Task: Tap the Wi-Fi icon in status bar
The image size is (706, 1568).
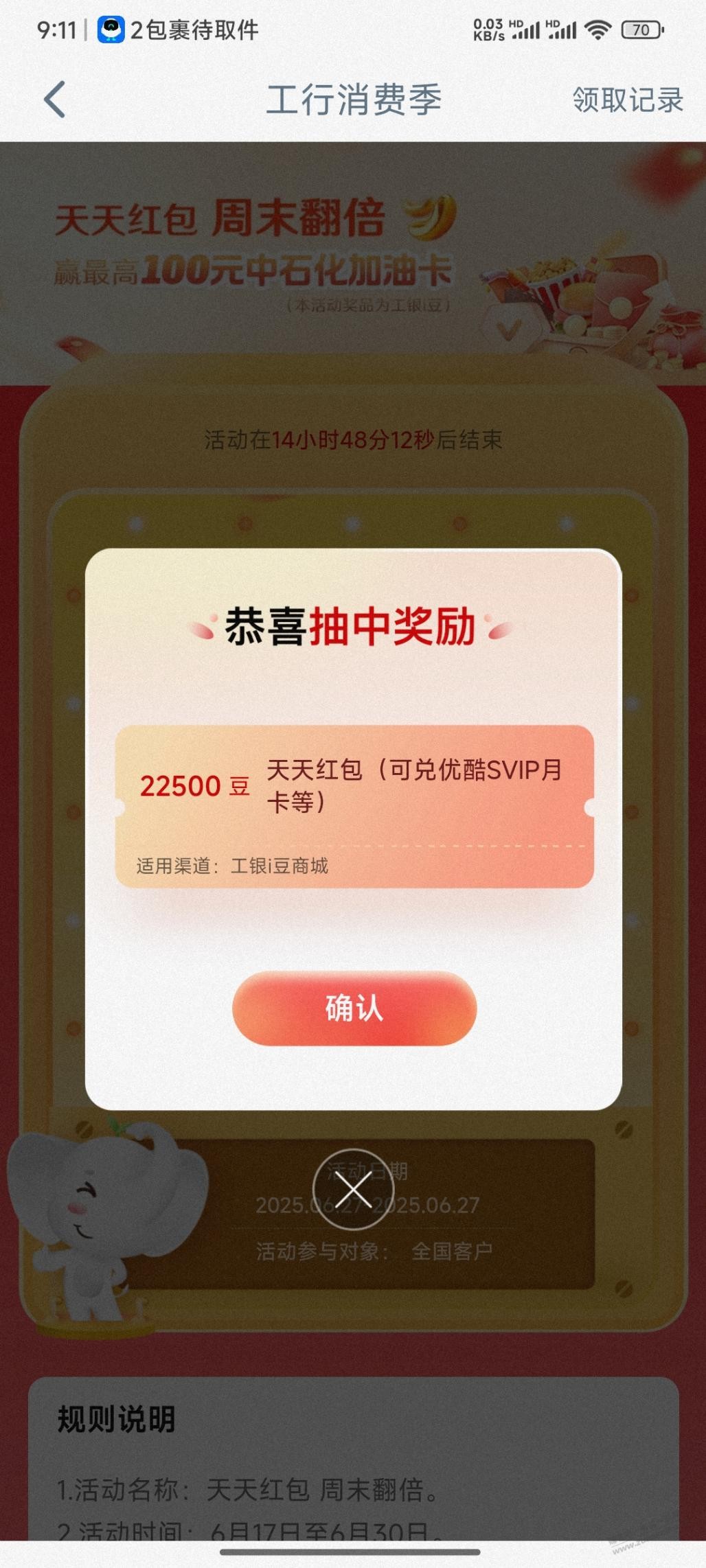Action: (600, 30)
